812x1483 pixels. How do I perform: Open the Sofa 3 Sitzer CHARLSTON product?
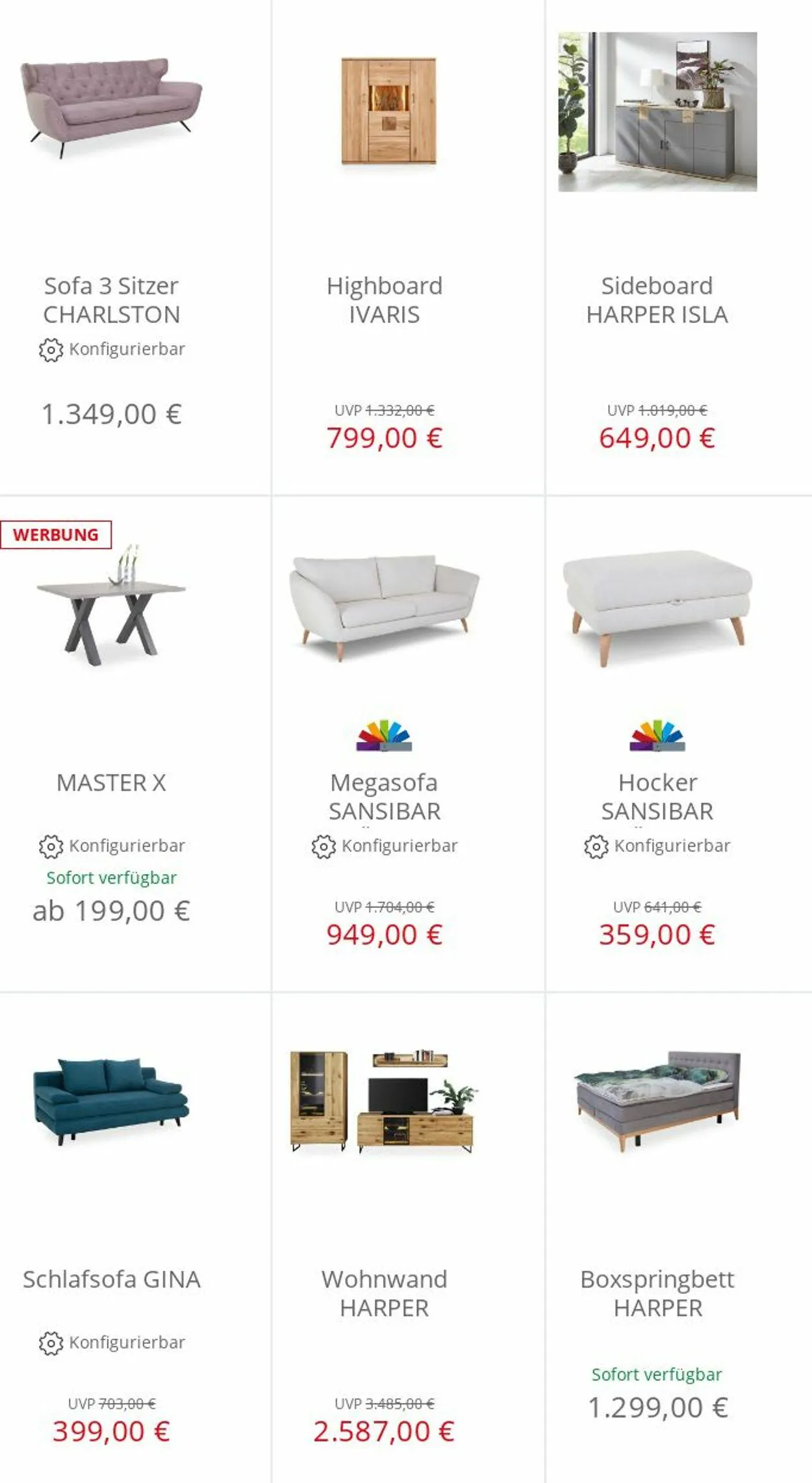pyautogui.click(x=135, y=247)
